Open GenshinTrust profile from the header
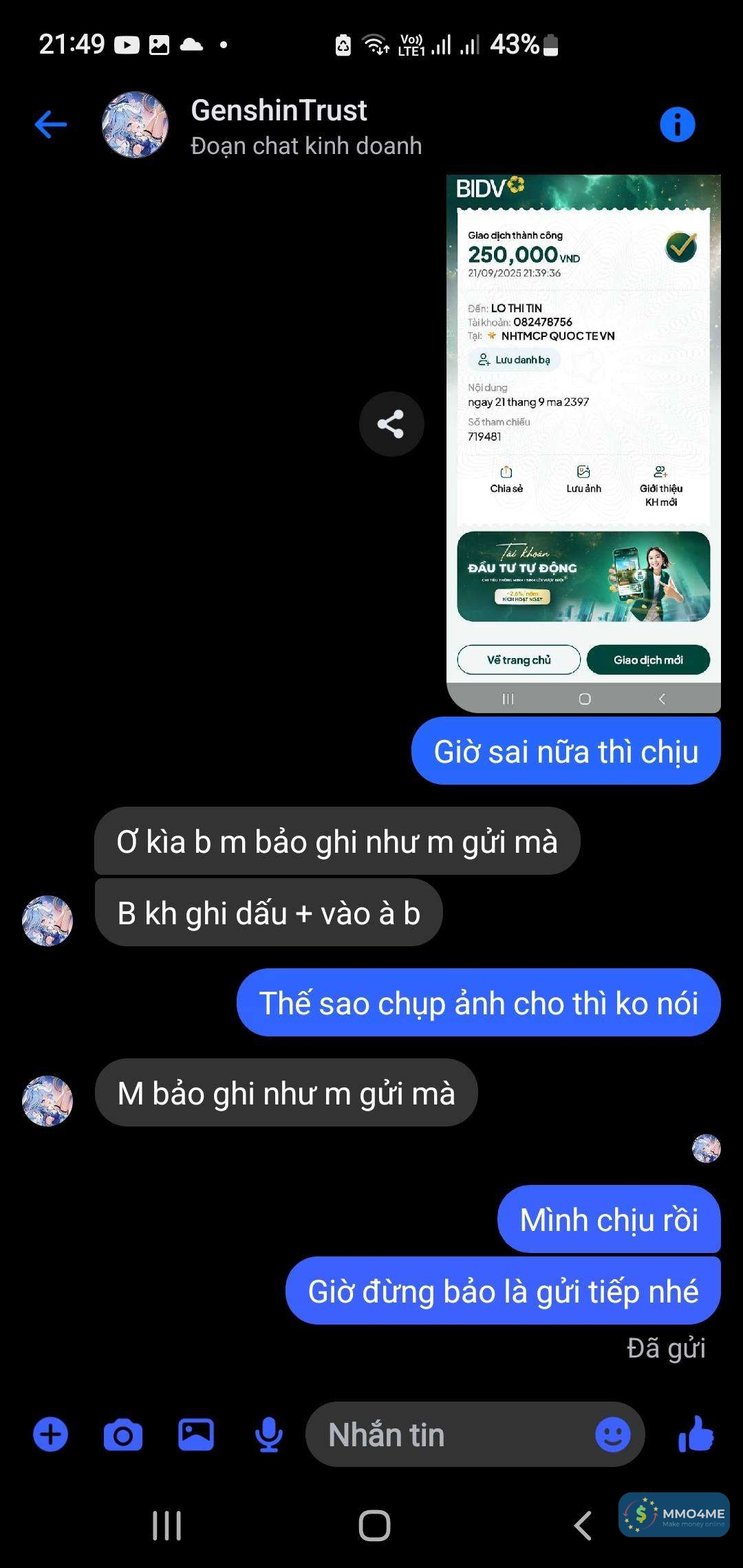The width and height of the screenshot is (743, 1568). [x=278, y=126]
